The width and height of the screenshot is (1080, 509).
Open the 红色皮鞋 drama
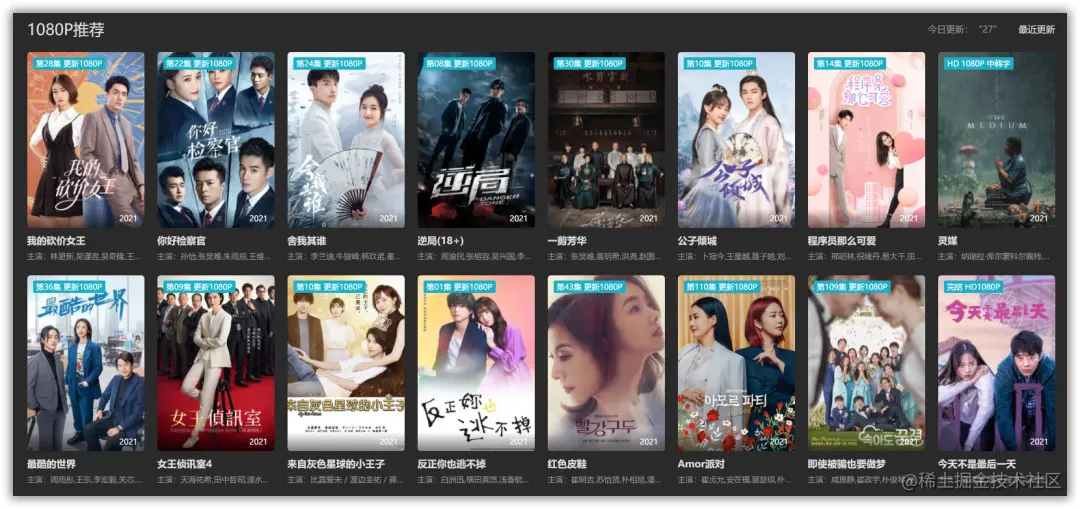point(605,363)
